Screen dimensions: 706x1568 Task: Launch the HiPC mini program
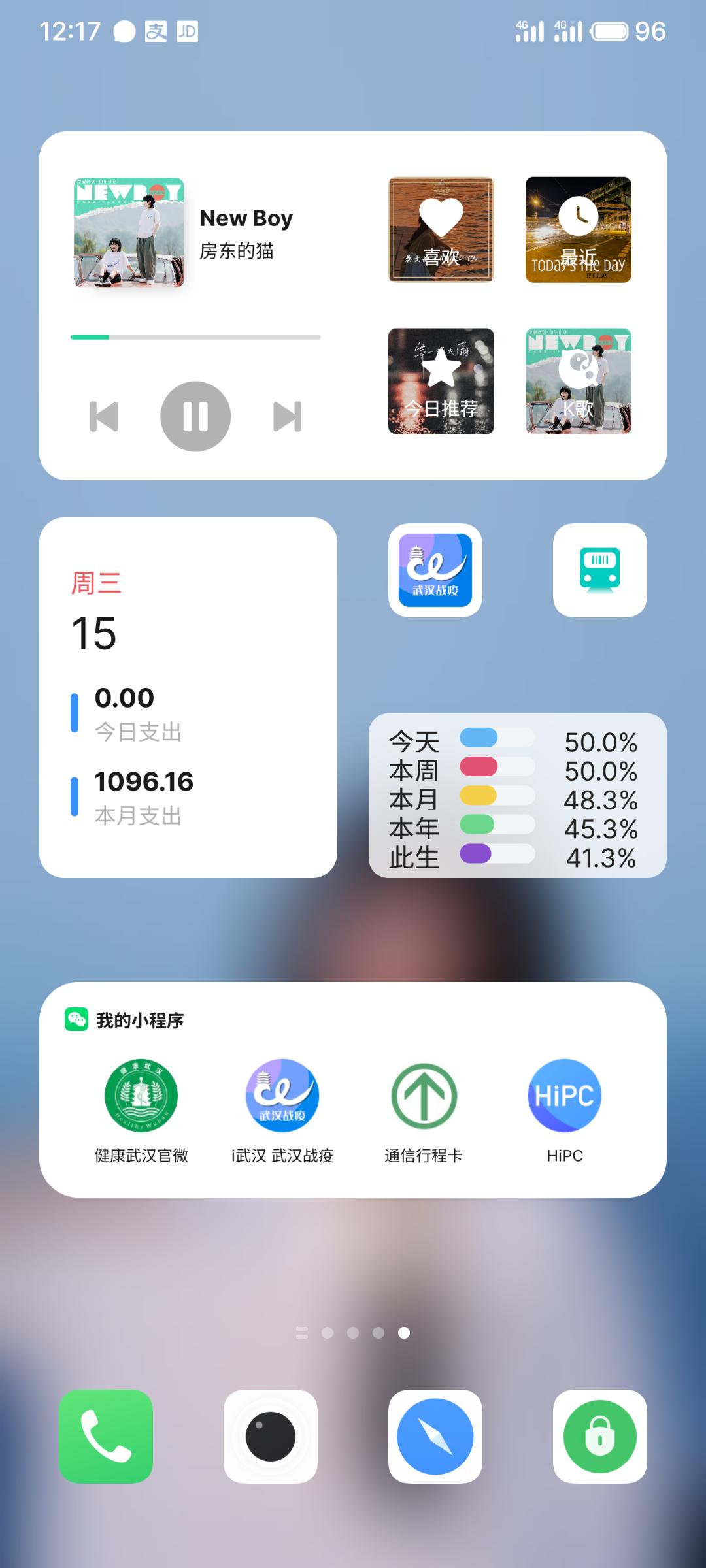tap(565, 1096)
